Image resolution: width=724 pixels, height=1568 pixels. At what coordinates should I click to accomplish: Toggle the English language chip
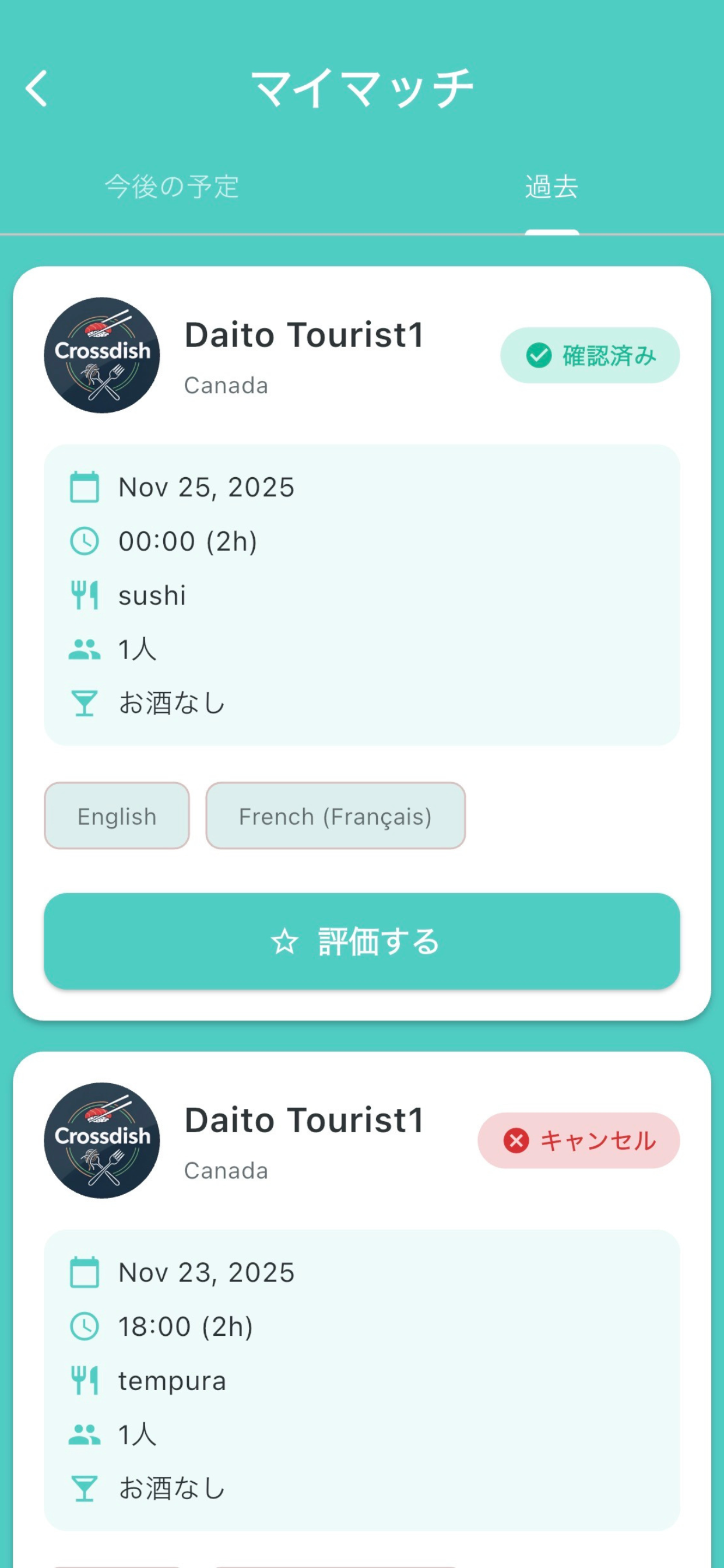[x=116, y=815]
